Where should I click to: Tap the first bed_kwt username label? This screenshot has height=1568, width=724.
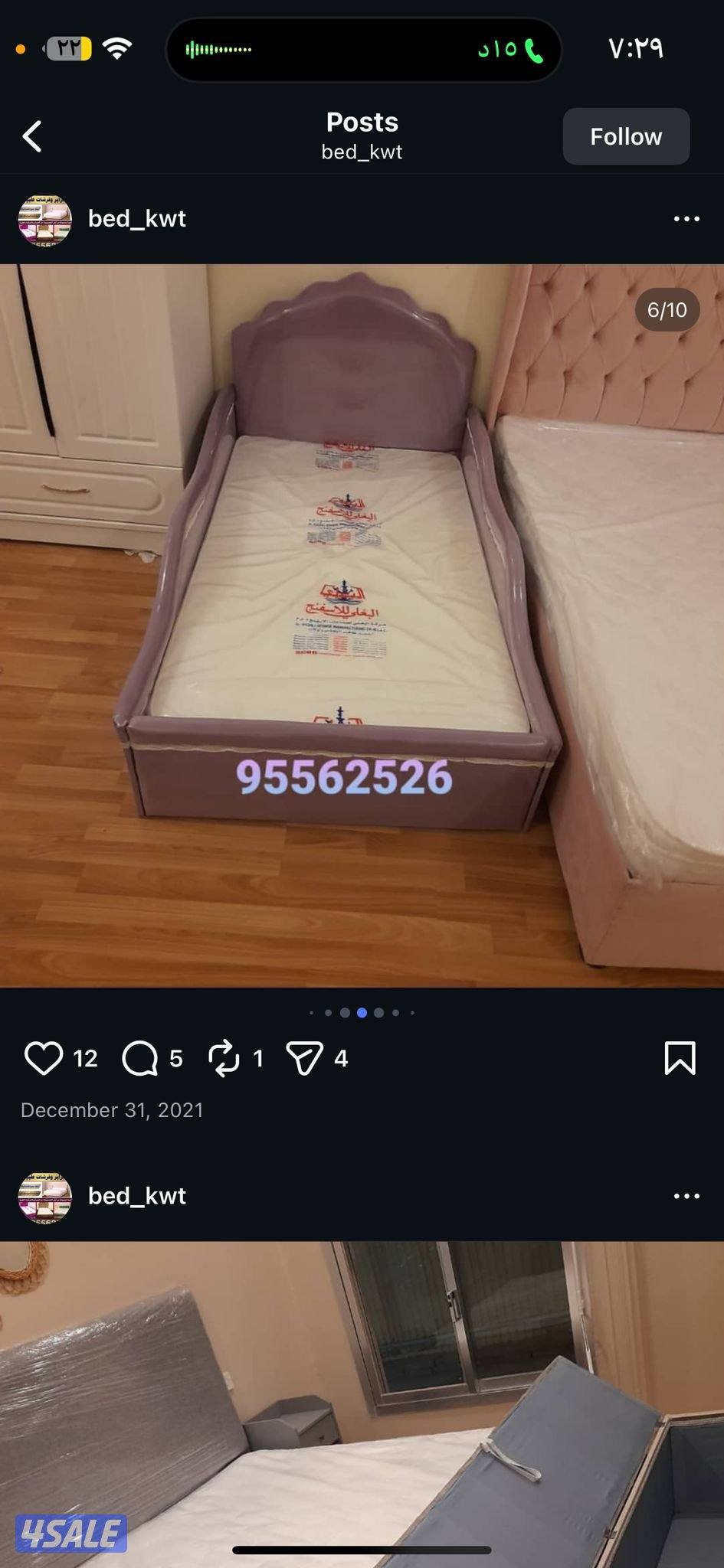136,218
